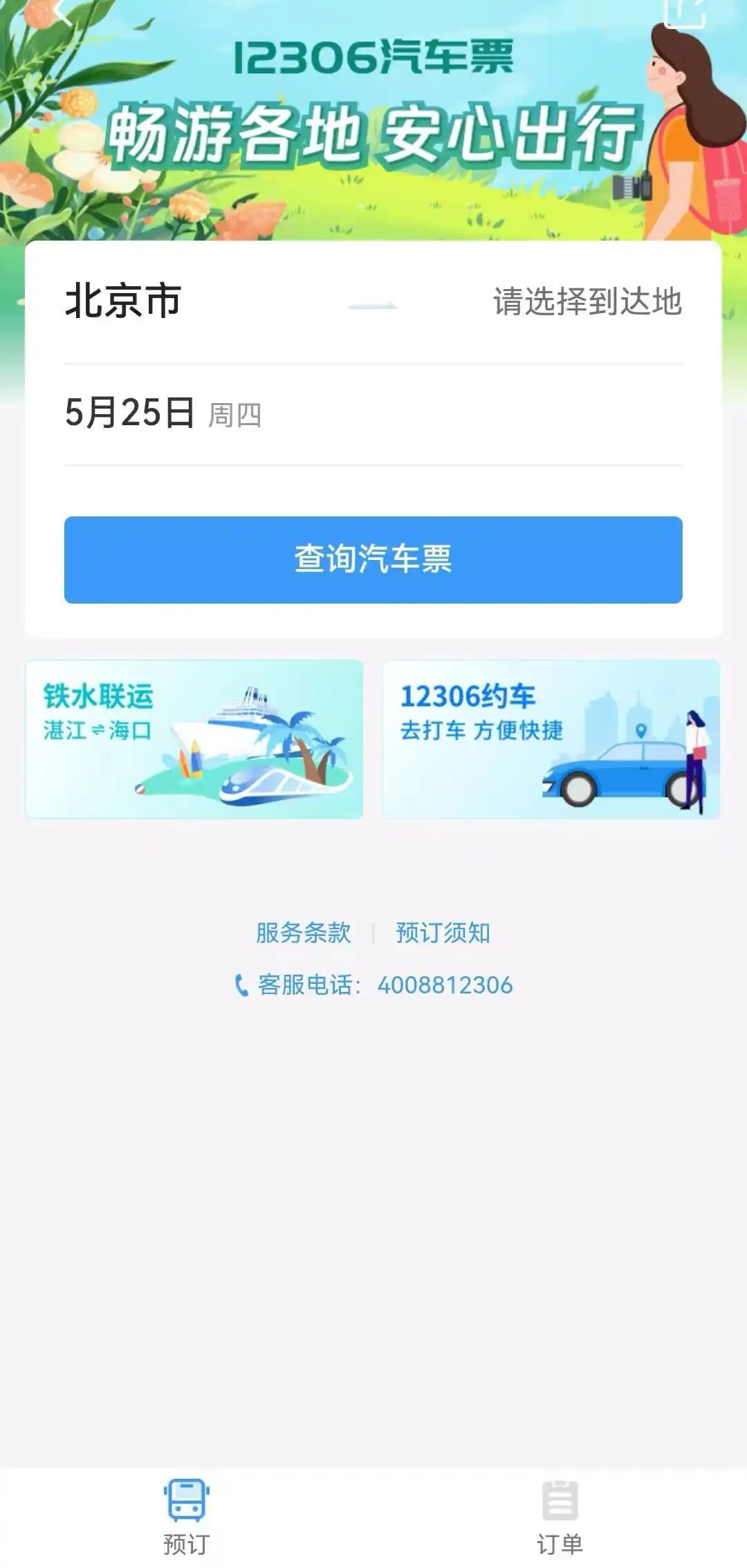The image size is (747, 1568).
Task: Tap the 周四 weekday label beside the date
Action: [x=235, y=415]
